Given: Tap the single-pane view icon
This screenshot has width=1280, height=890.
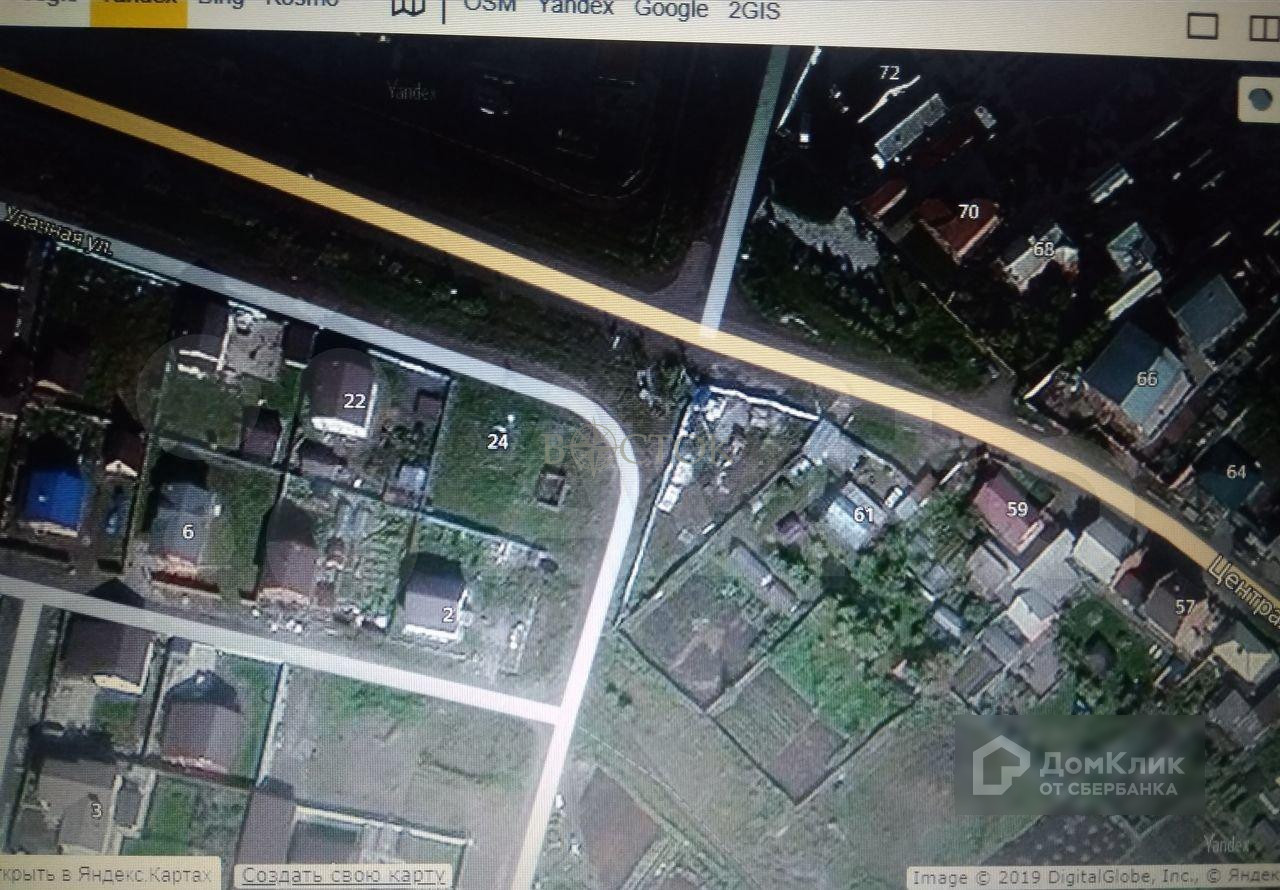Looking at the screenshot, I should click(1202, 27).
